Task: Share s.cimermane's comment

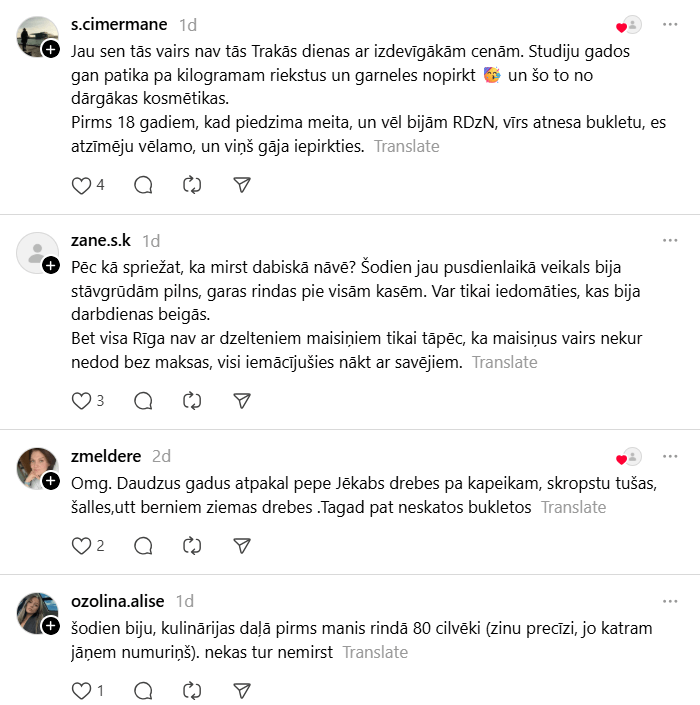Action: pyautogui.click(x=241, y=185)
